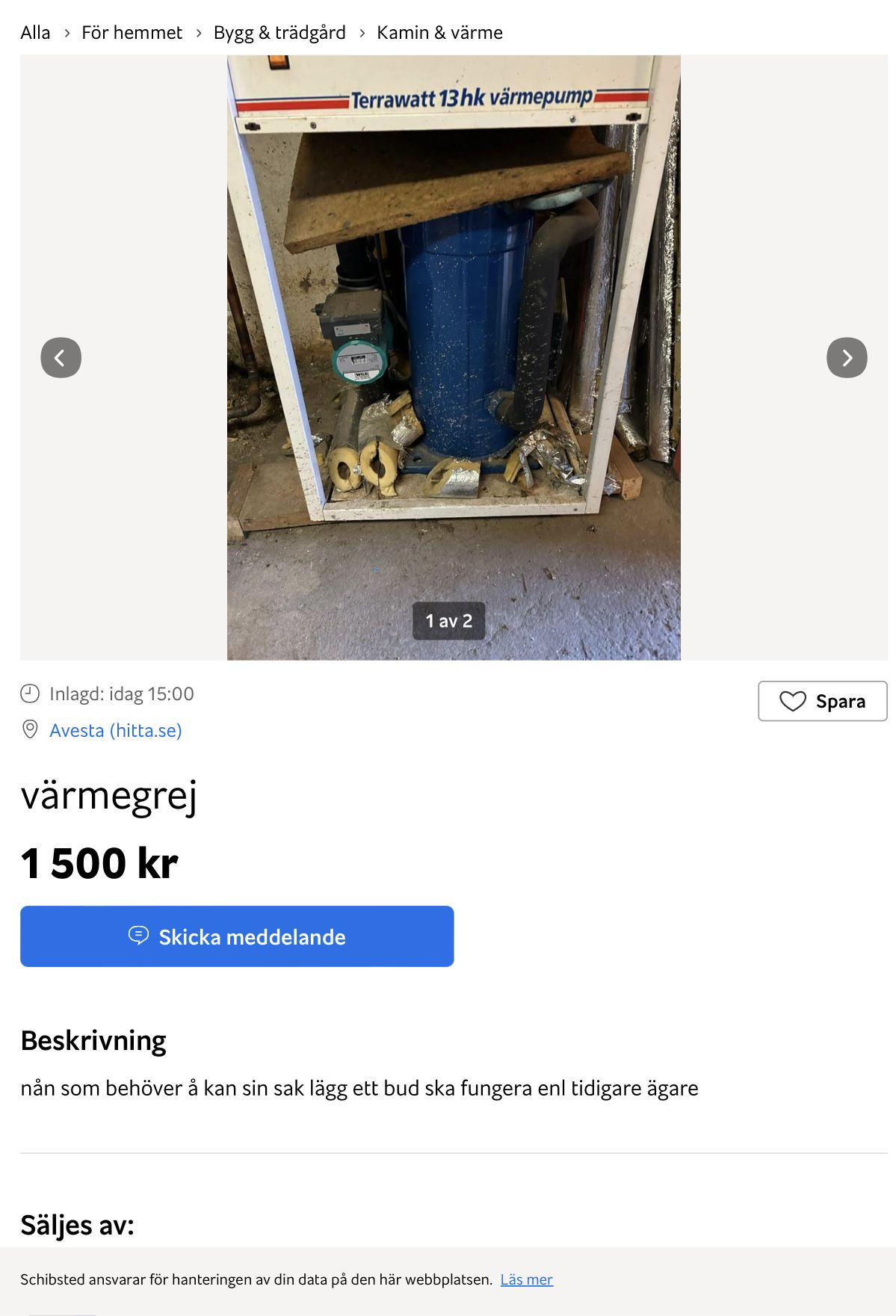Show the previous listing photo
Image resolution: width=896 pixels, height=1316 pixels.
pyautogui.click(x=61, y=358)
